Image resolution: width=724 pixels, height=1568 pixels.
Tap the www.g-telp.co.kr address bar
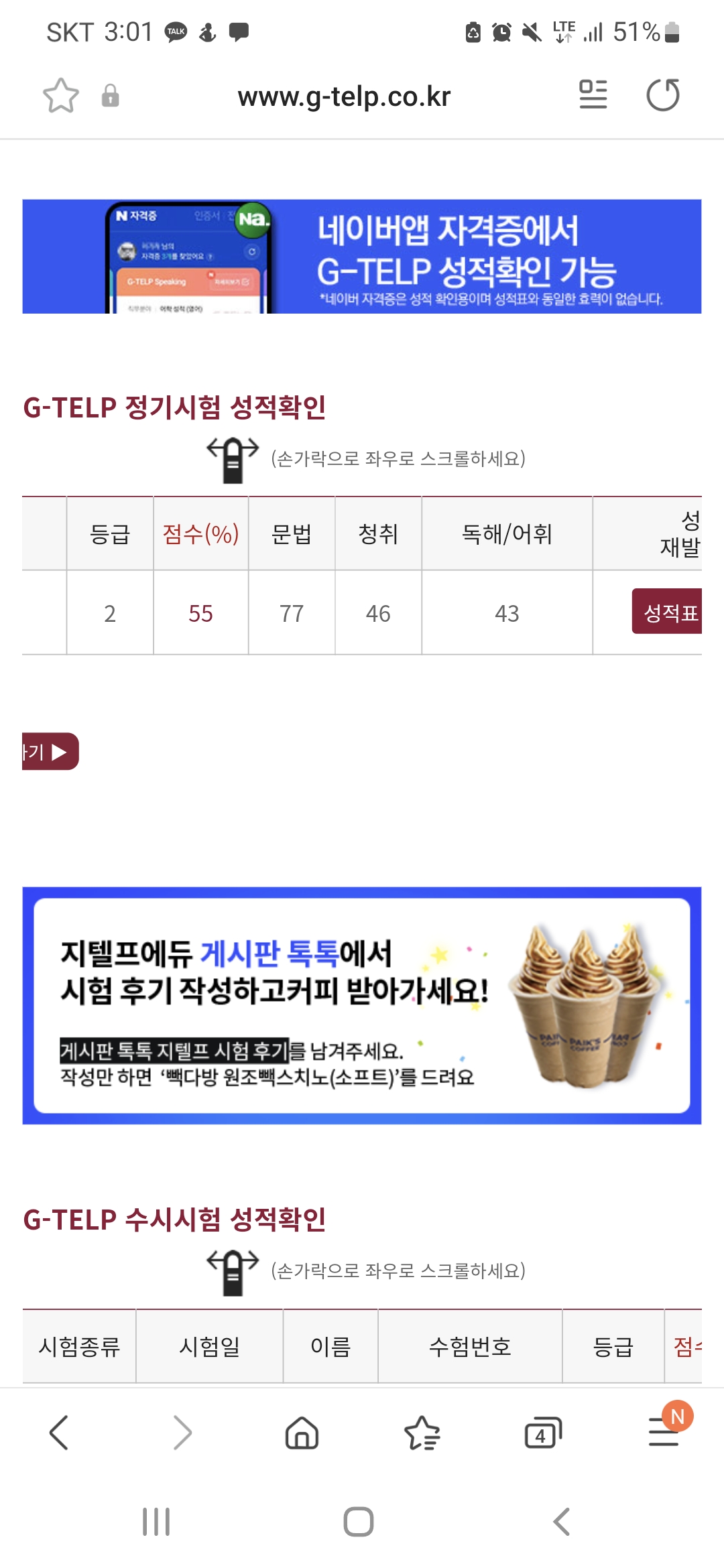[x=344, y=96]
